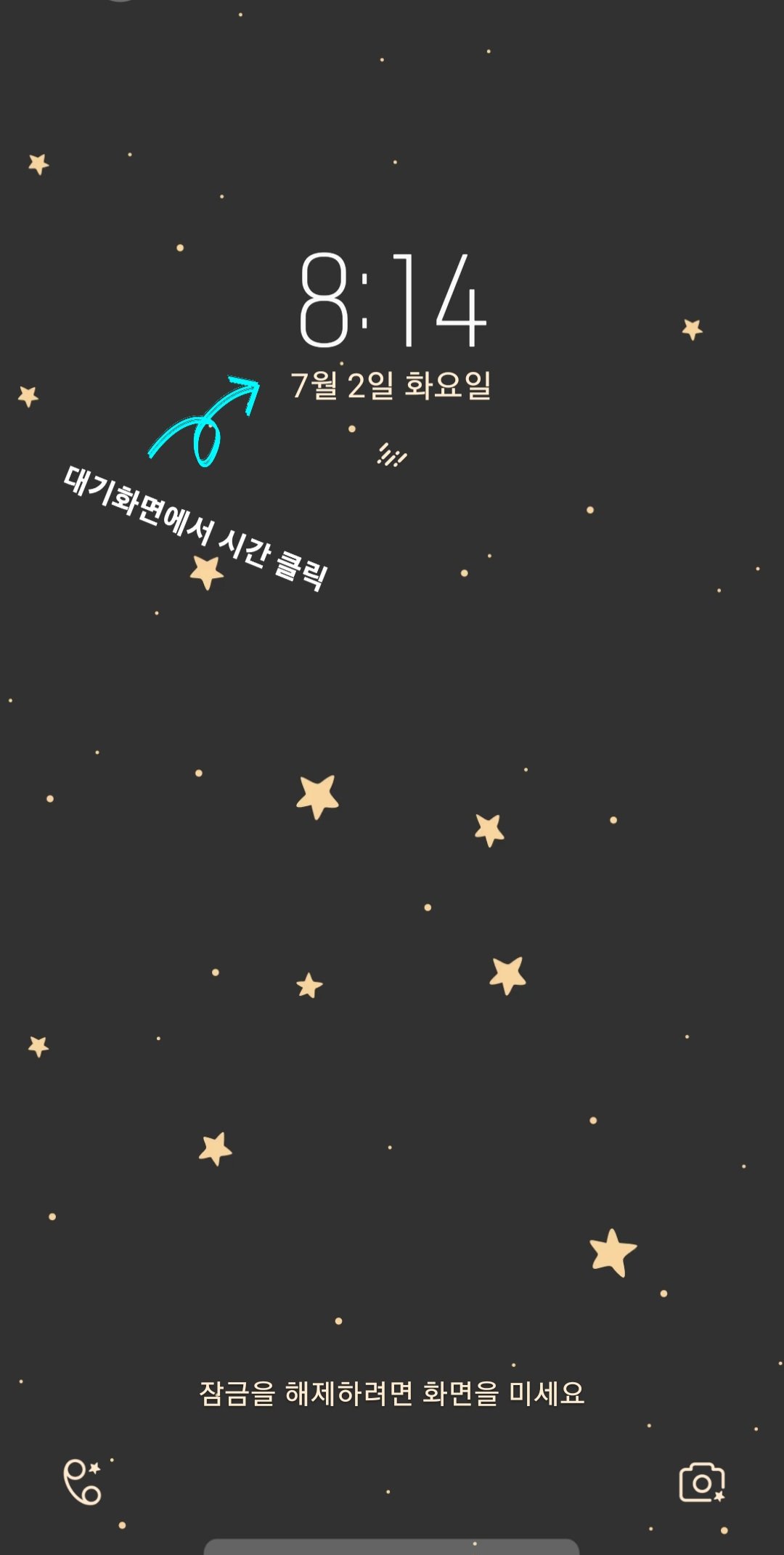784x1555 pixels.
Task: Click the minute digits 14 on the clock
Action: 441,301
